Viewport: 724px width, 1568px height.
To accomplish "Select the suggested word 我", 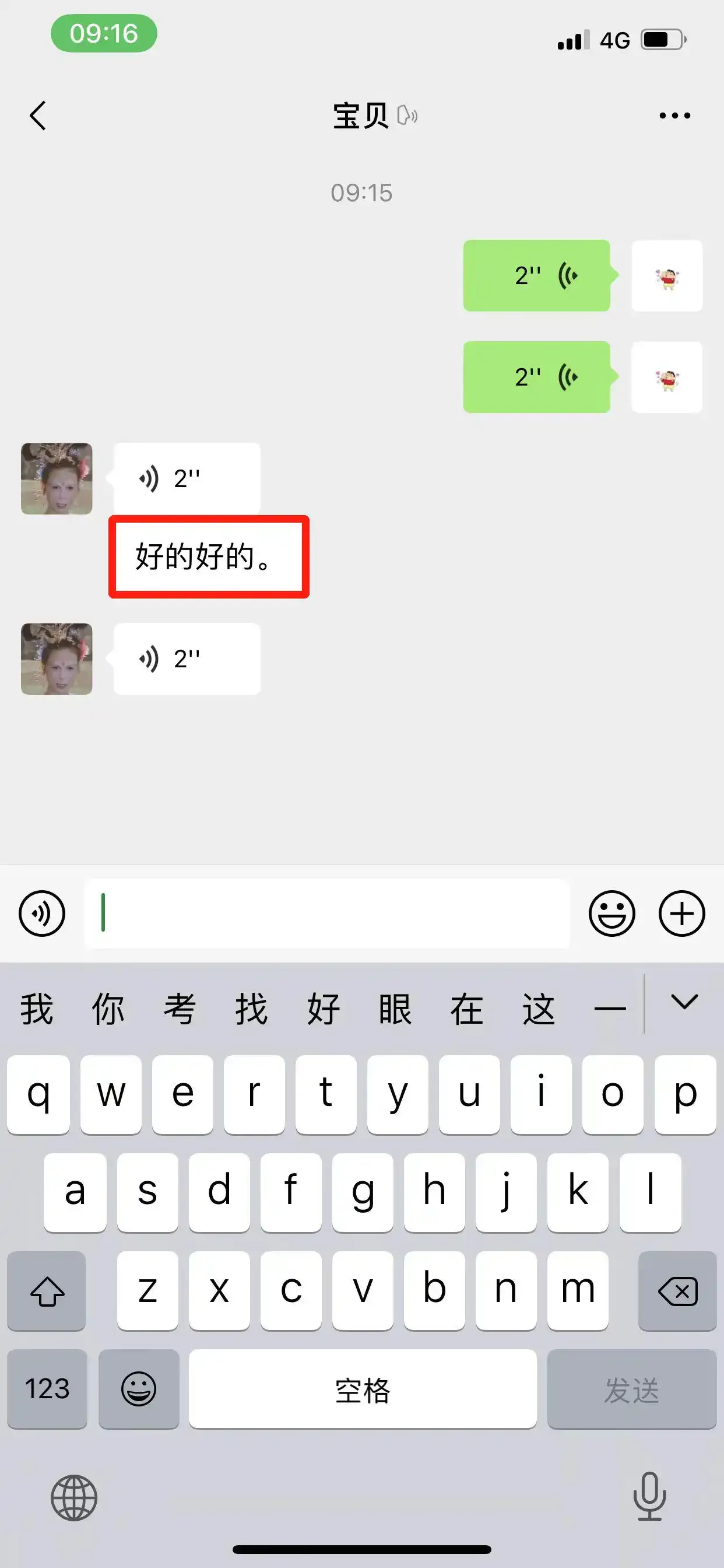I will [x=37, y=1009].
